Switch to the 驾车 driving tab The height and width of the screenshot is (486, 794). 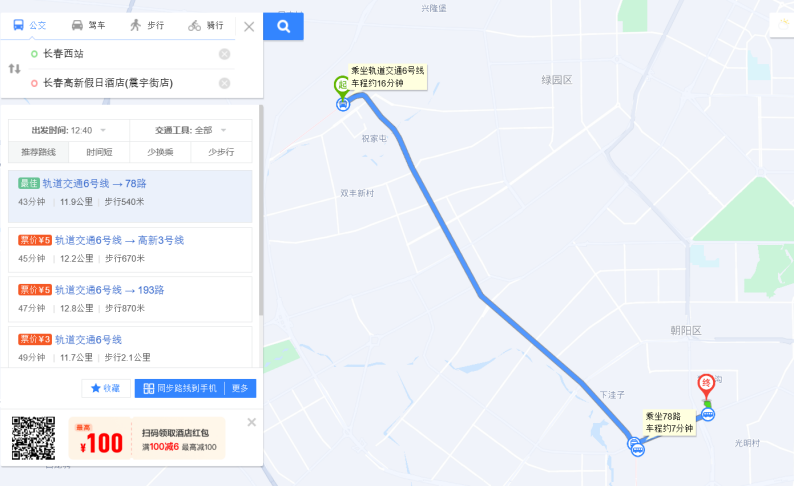pyautogui.click(x=88, y=25)
